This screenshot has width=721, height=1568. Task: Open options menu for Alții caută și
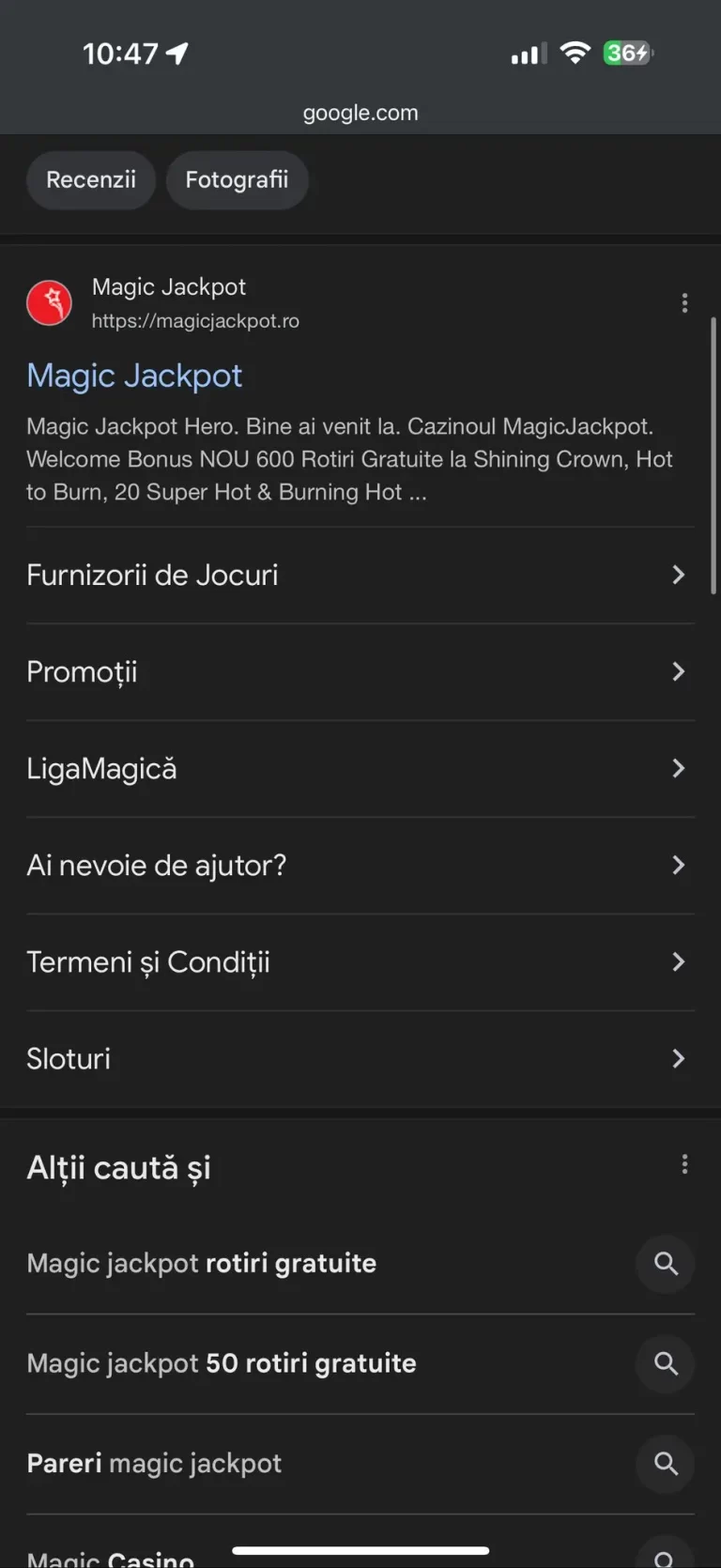point(684,1164)
